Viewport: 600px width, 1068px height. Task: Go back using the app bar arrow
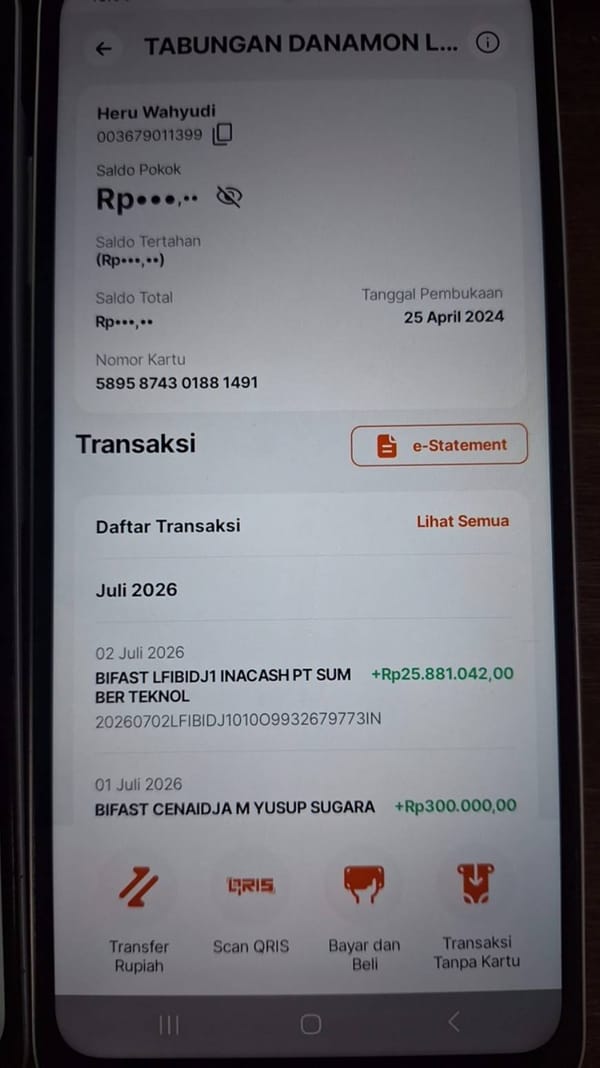coord(104,48)
